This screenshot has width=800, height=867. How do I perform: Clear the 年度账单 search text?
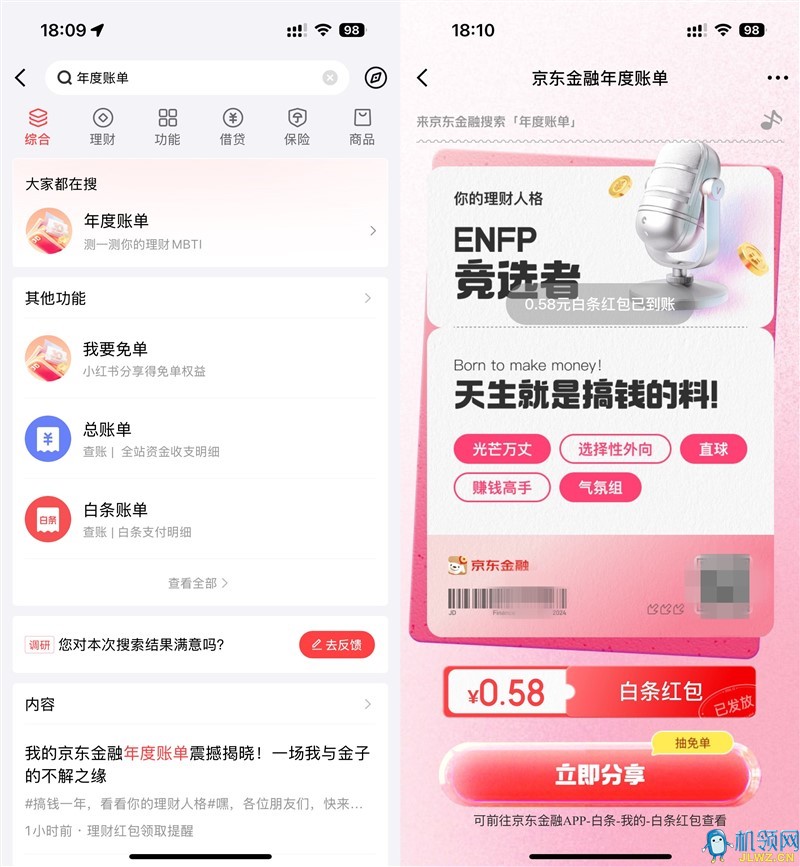point(330,78)
